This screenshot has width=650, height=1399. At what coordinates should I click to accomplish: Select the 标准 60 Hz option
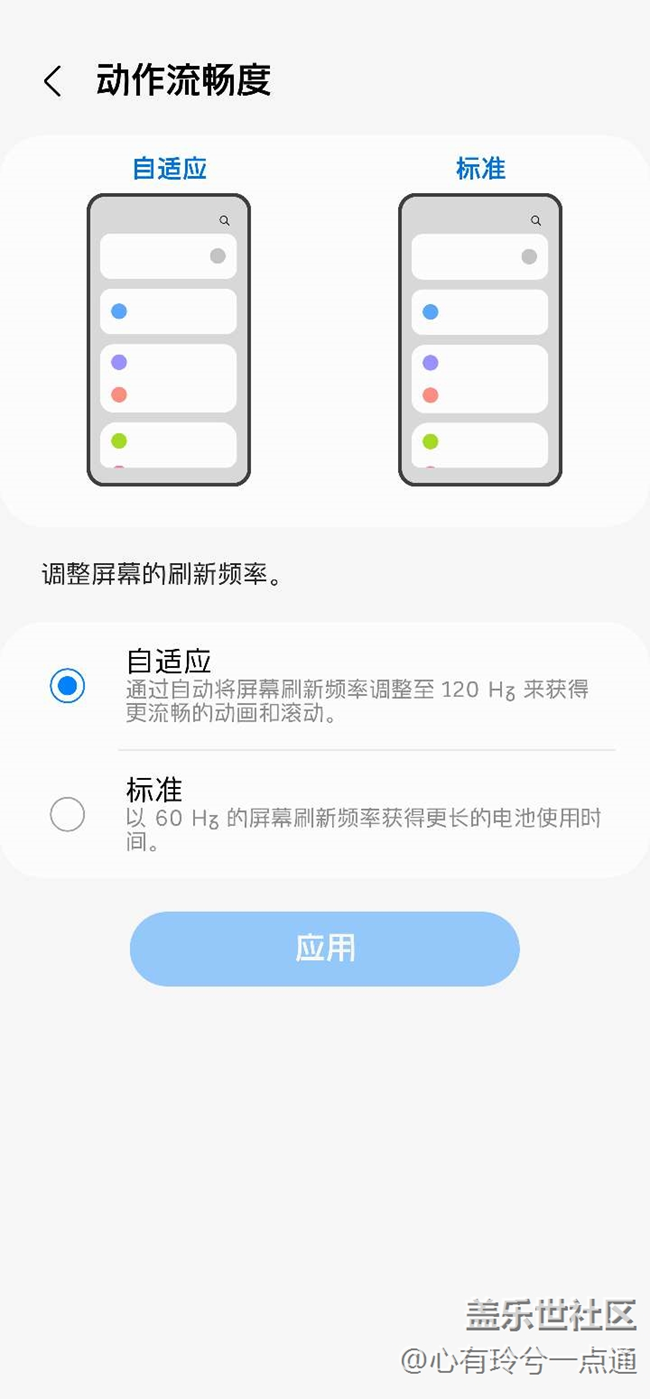68,815
